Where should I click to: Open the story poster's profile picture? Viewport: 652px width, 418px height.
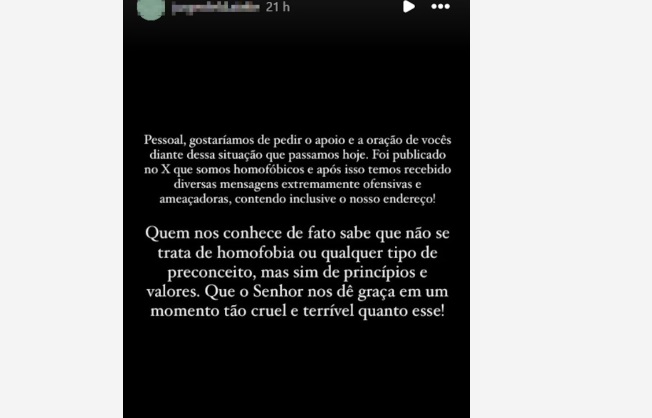tap(150, 8)
